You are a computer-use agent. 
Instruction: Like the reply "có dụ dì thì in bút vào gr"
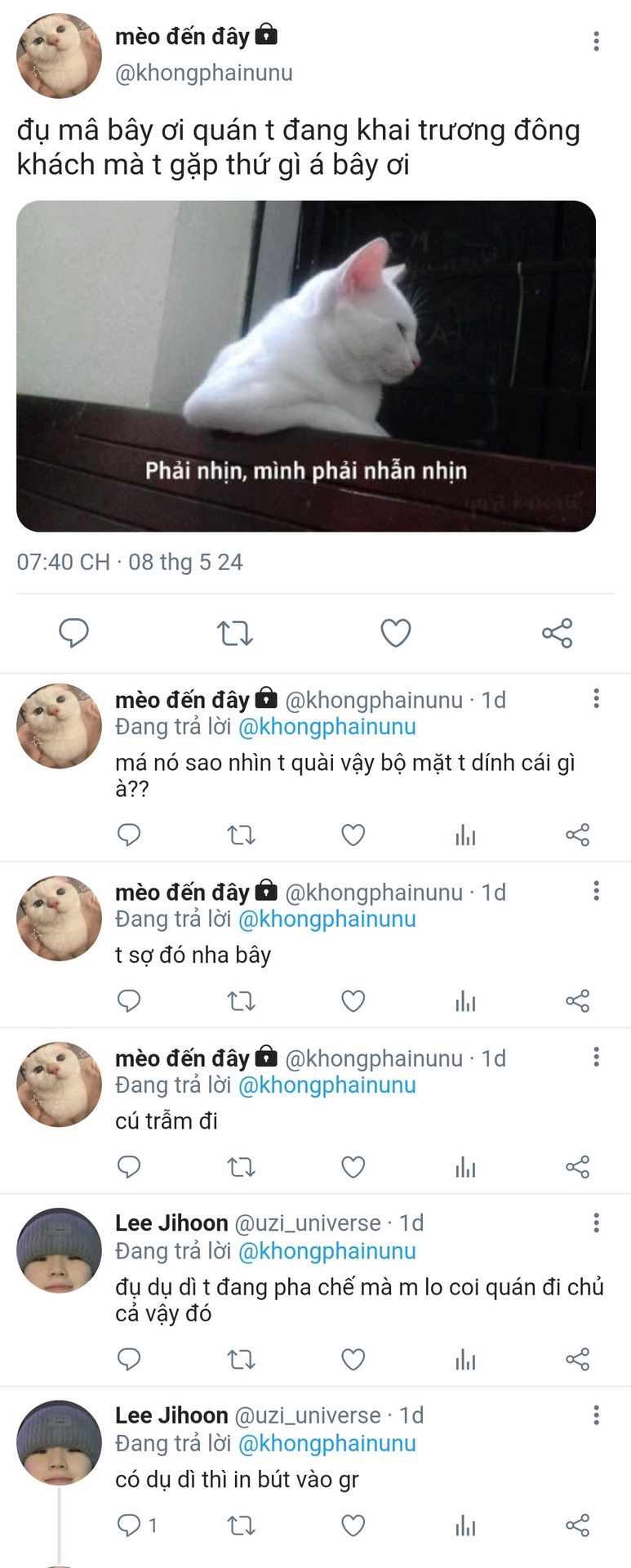click(353, 1526)
